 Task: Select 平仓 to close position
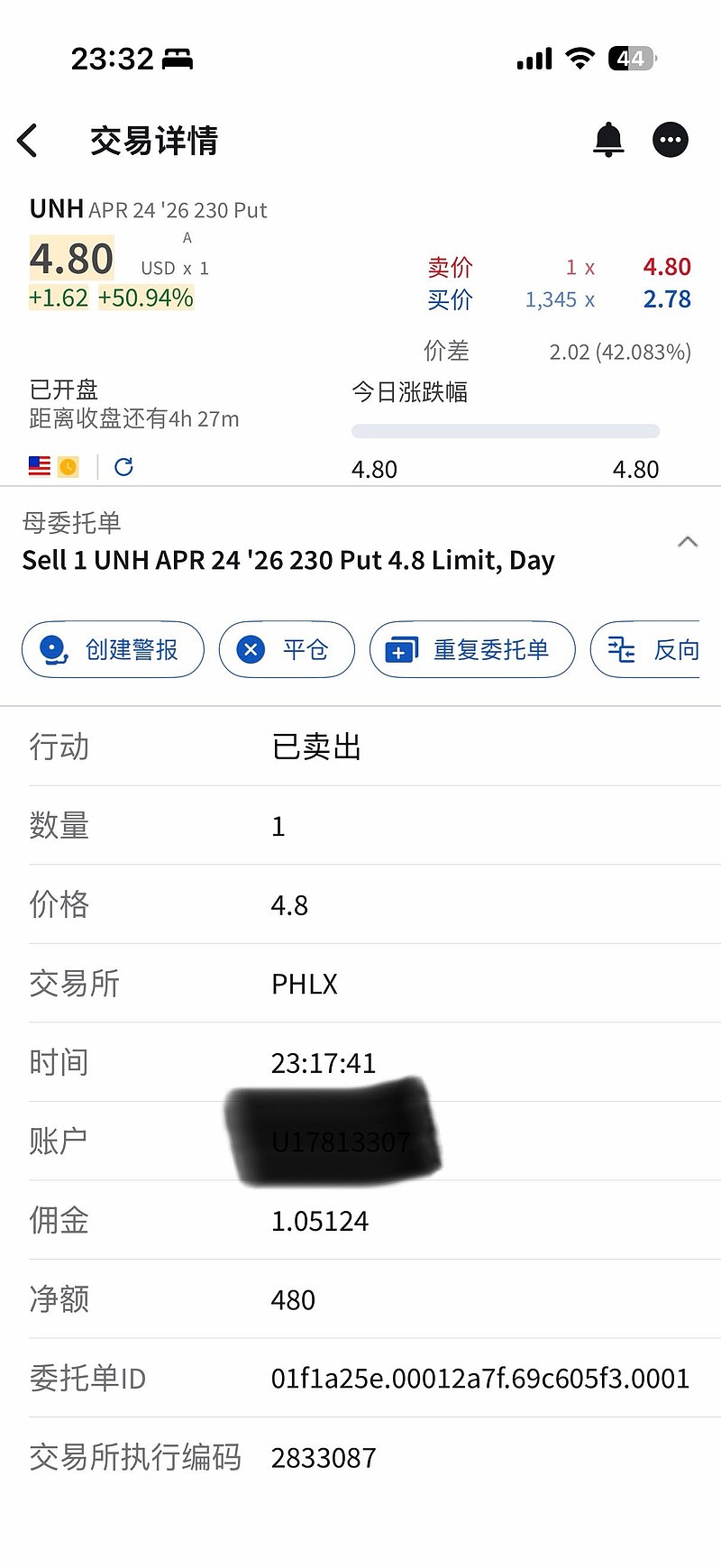(287, 649)
